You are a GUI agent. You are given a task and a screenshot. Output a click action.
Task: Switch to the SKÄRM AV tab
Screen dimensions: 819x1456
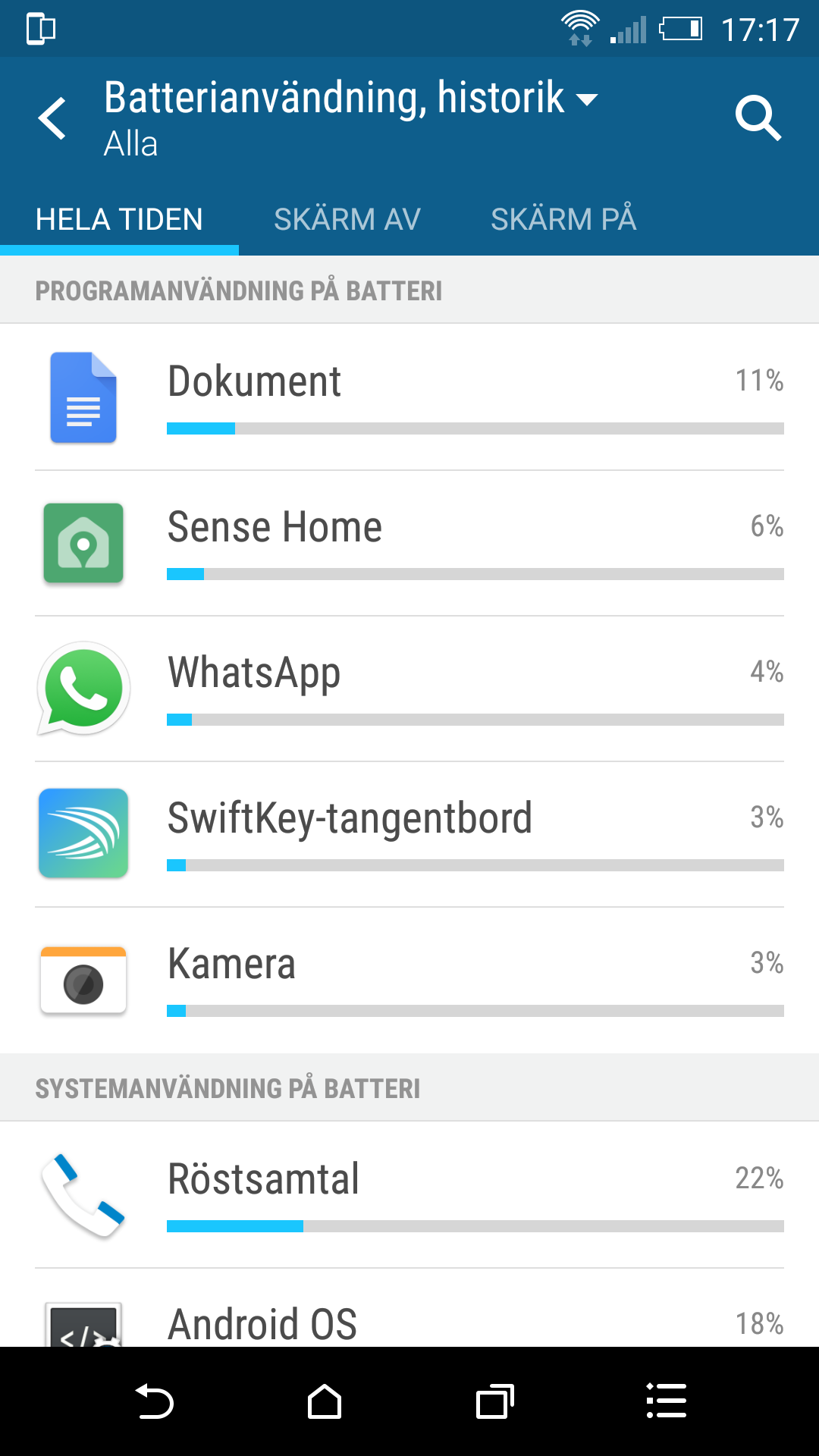[x=347, y=219]
